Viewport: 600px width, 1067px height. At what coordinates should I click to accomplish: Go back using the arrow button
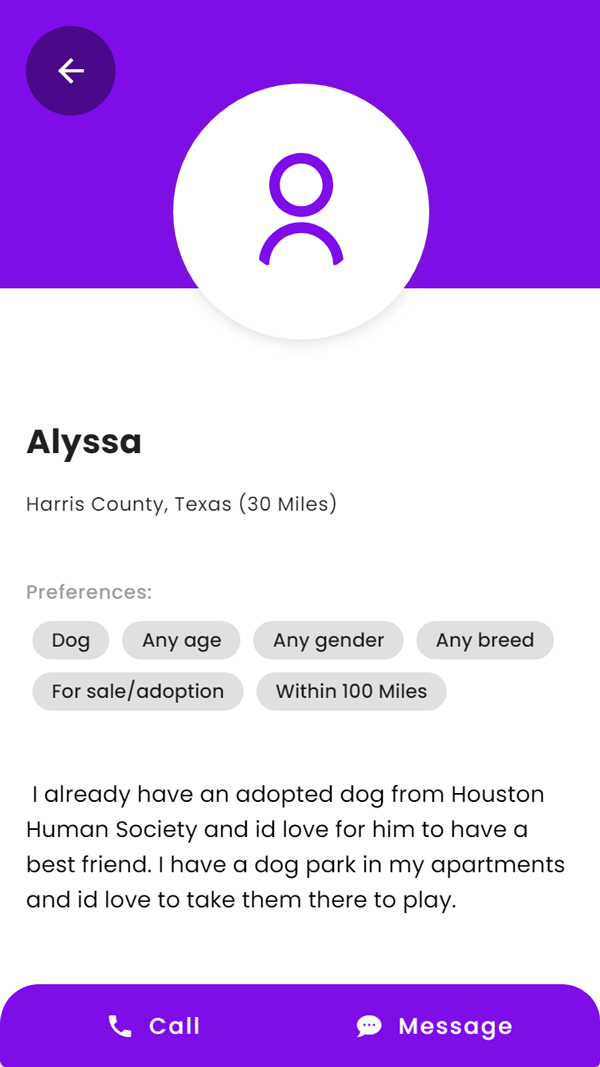[x=71, y=71]
